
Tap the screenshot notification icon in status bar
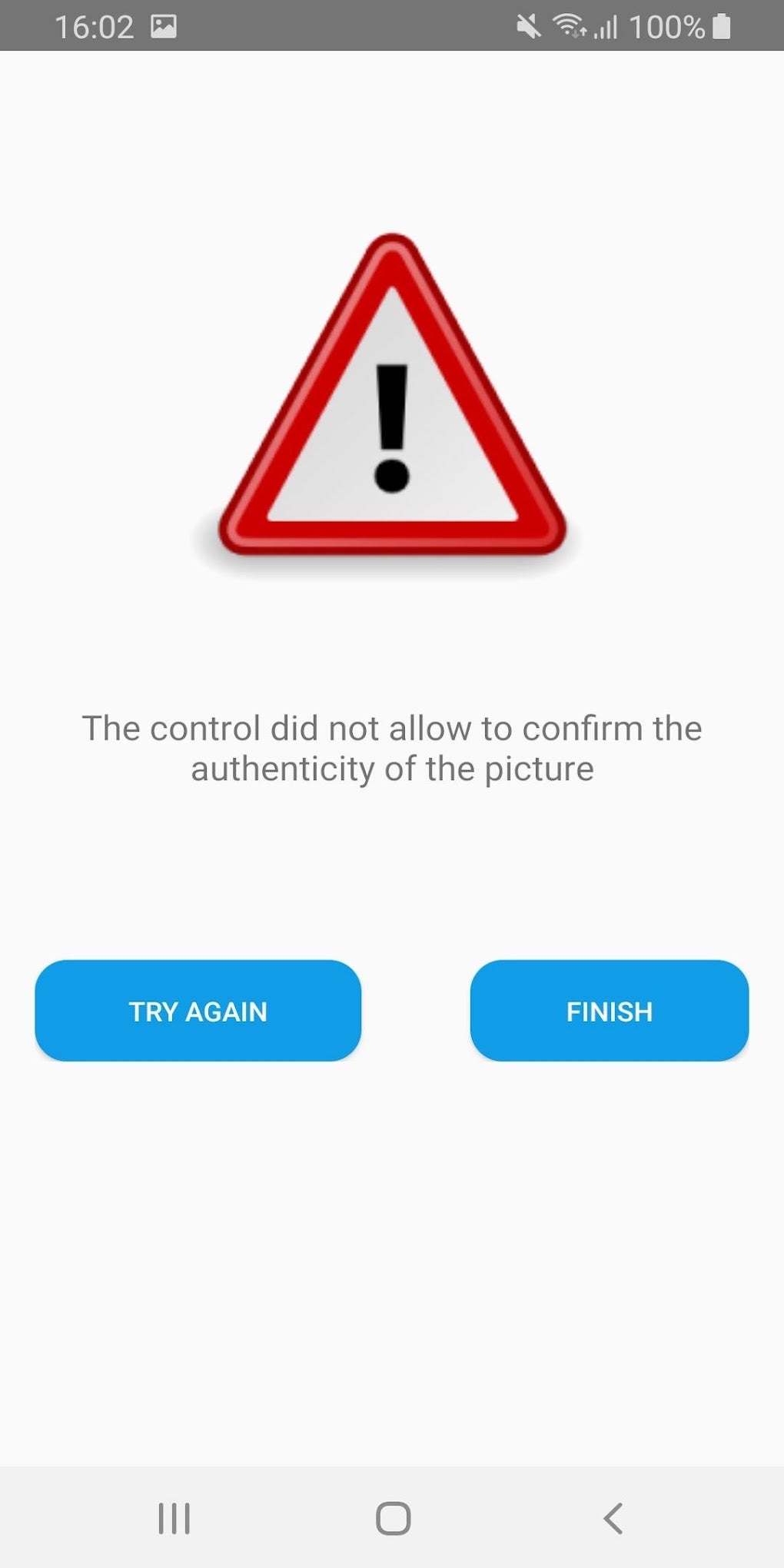[165, 27]
